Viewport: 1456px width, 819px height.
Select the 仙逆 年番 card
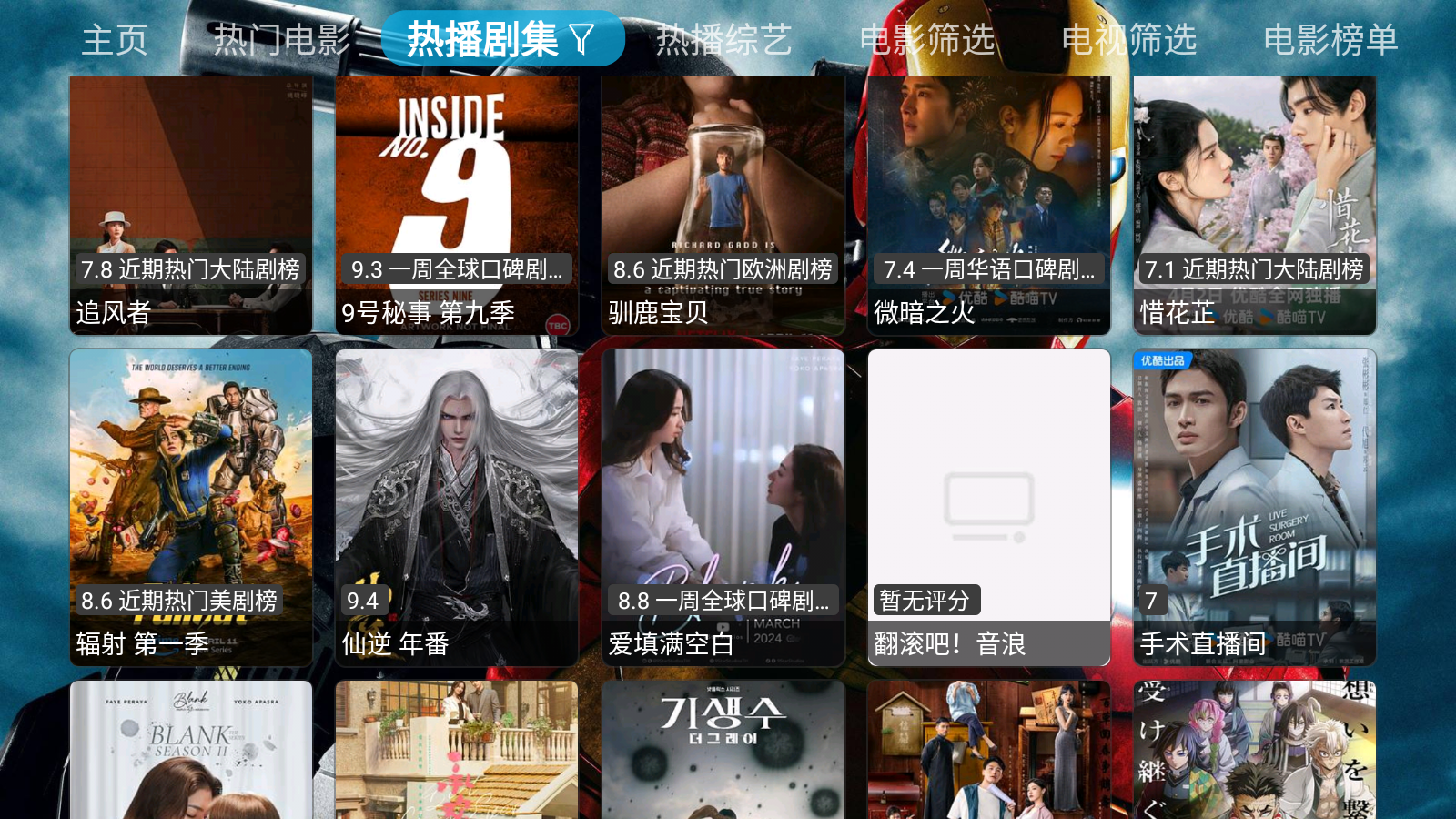[x=457, y=507]
